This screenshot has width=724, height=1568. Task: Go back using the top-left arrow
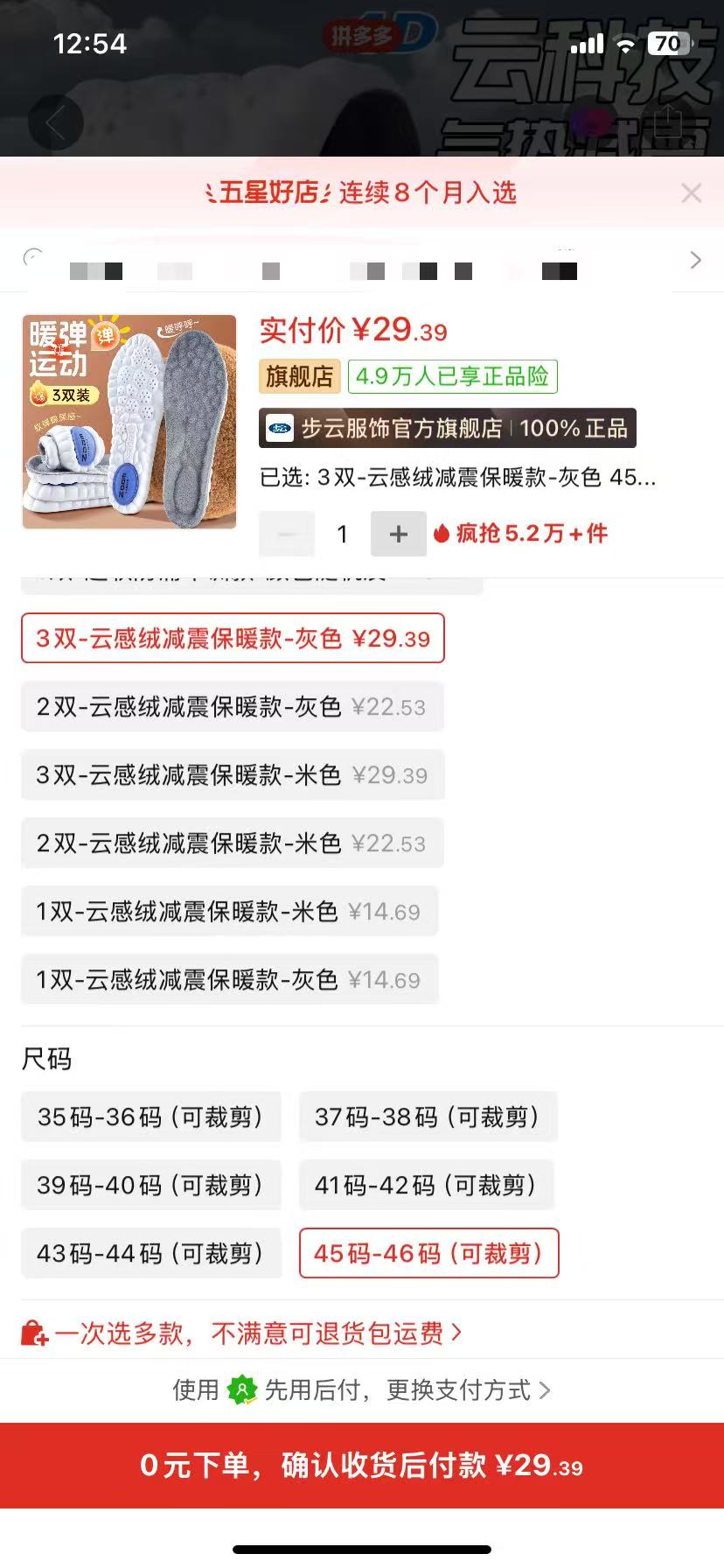pos(55,122)
